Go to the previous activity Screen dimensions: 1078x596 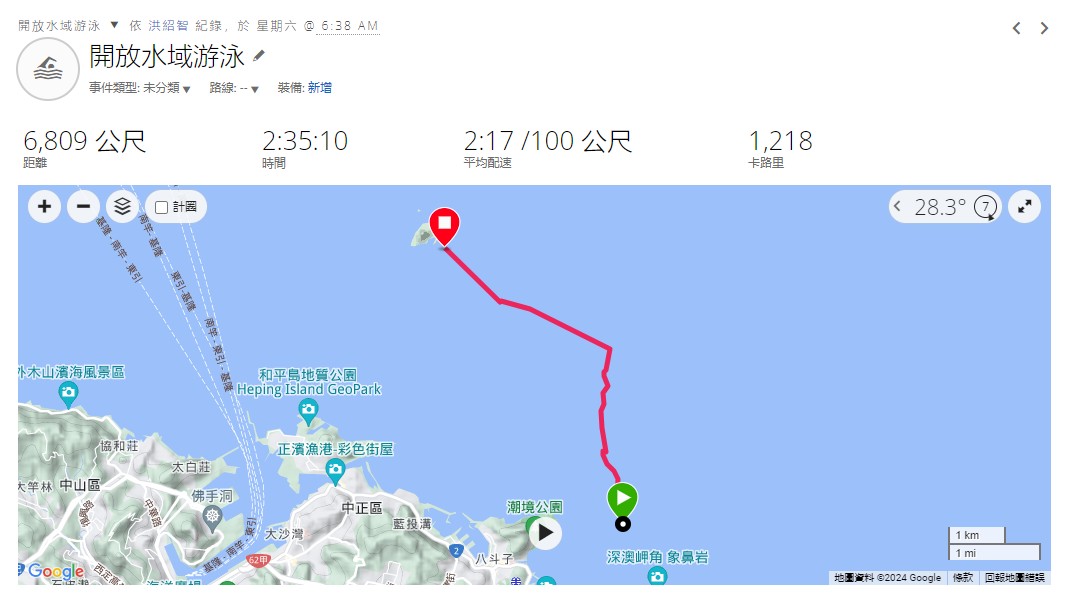[1016, 28]
